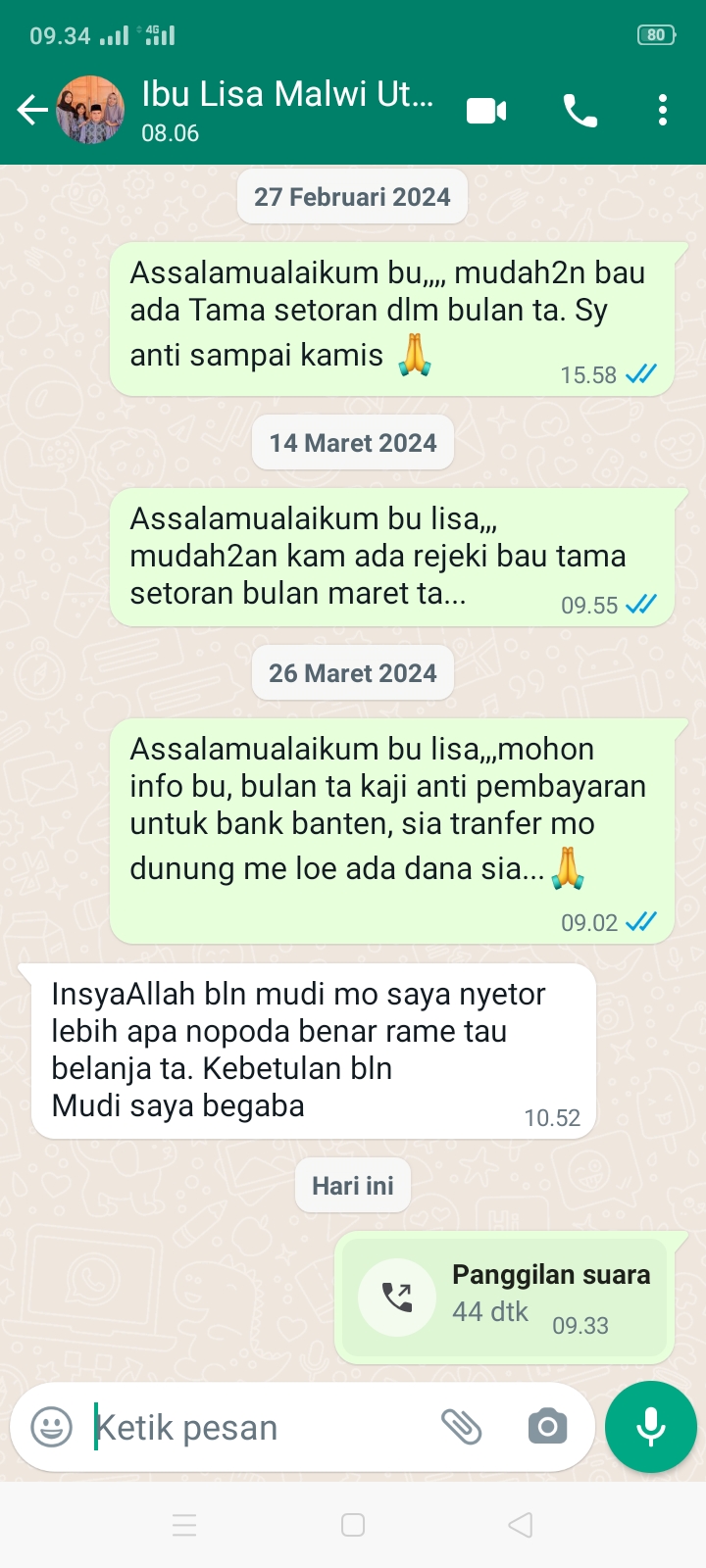The height and width of the screenshot is (1568, 706).
Task: Open the camera to send a photo
Action: tap(547, 1427)
